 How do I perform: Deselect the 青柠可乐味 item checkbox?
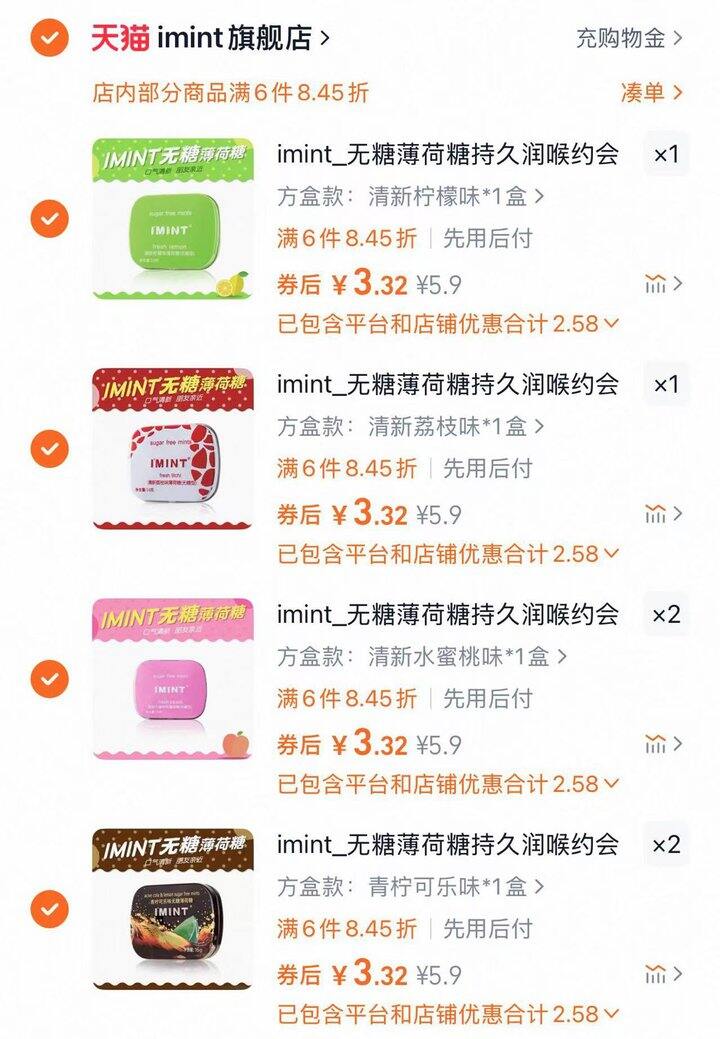coord(49,909)
